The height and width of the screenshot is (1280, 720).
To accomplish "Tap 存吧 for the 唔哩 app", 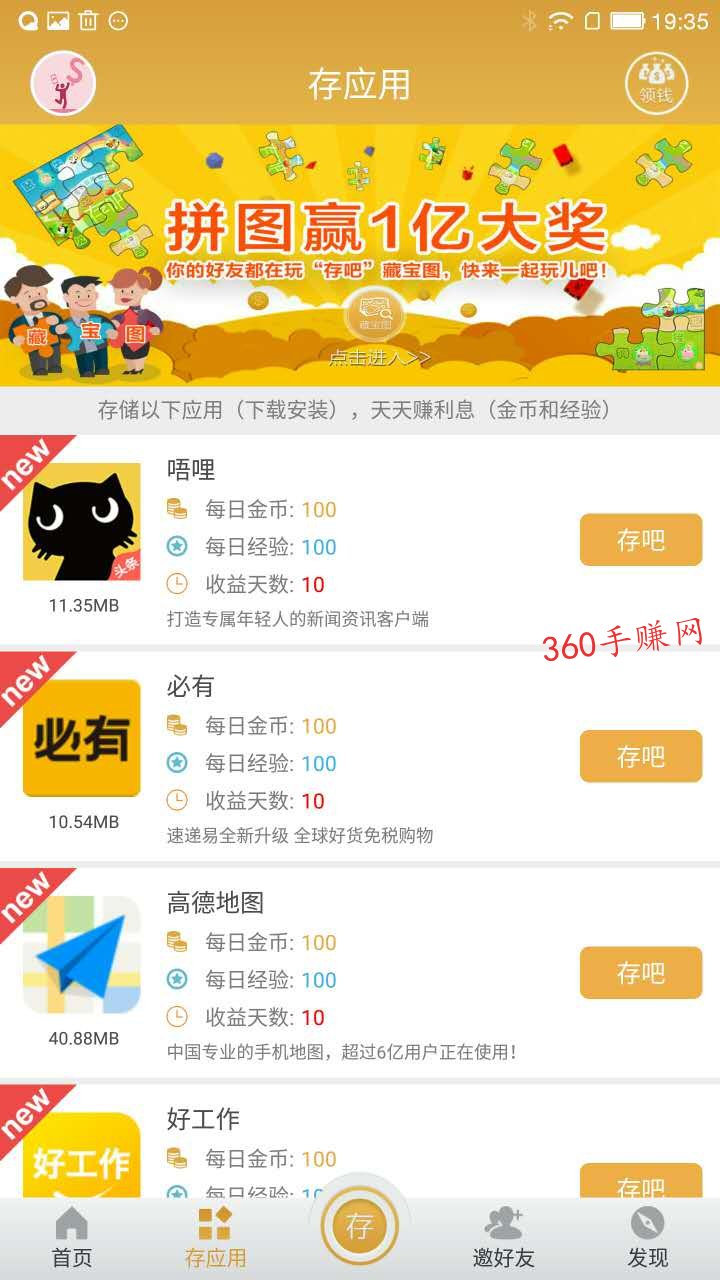I will coord(641,540).
